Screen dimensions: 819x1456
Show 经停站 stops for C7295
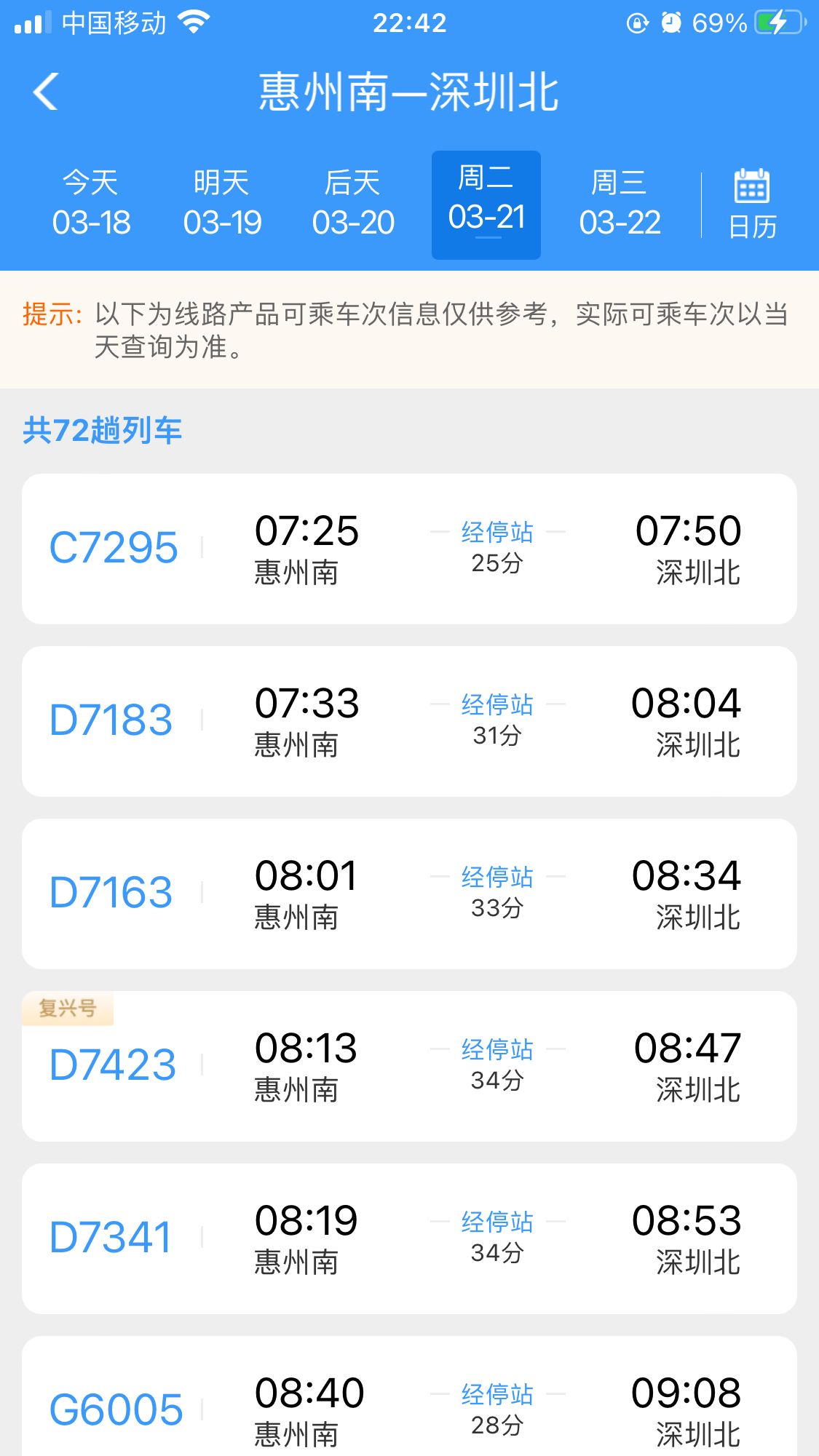pyautogui.click(x=497, y=533)
